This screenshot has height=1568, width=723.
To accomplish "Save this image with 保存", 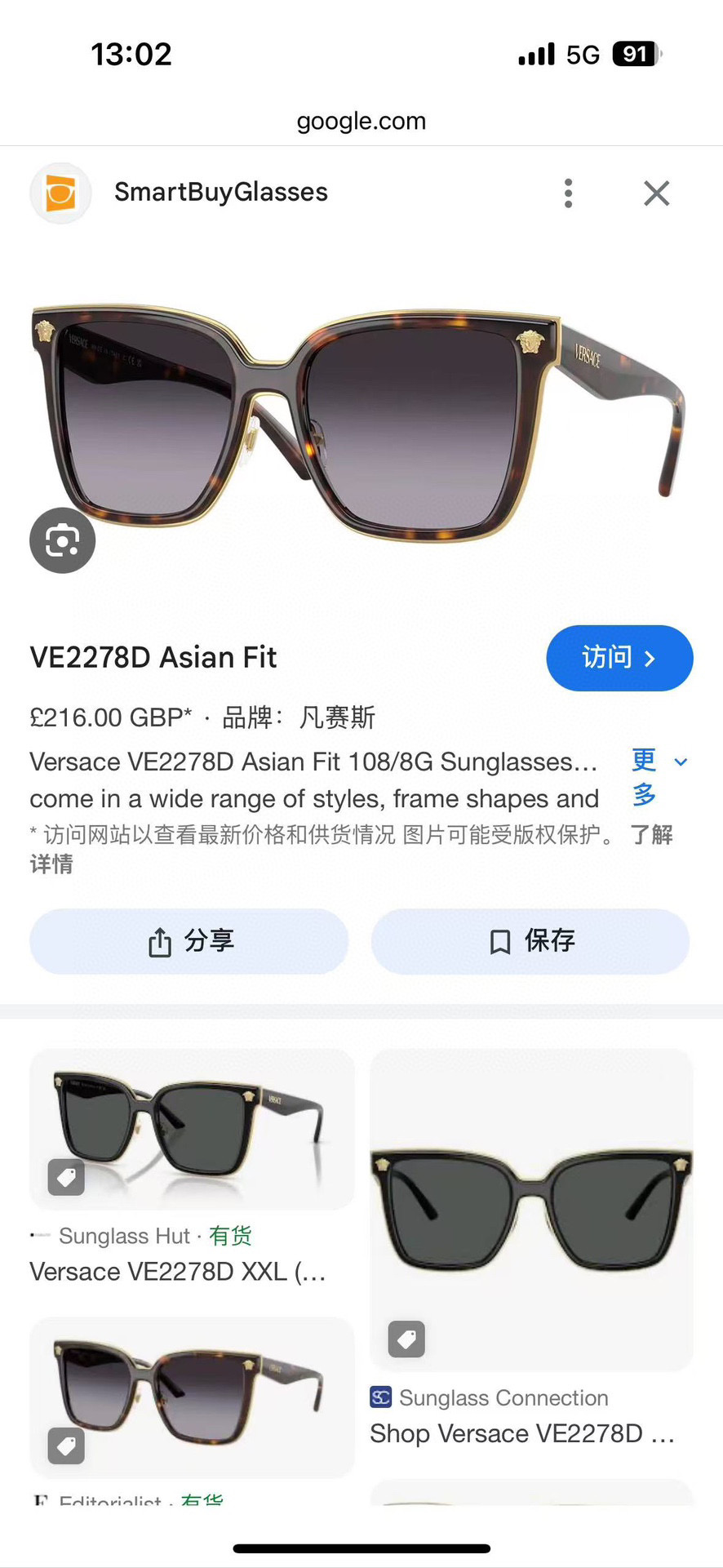I will coord(530,941).
